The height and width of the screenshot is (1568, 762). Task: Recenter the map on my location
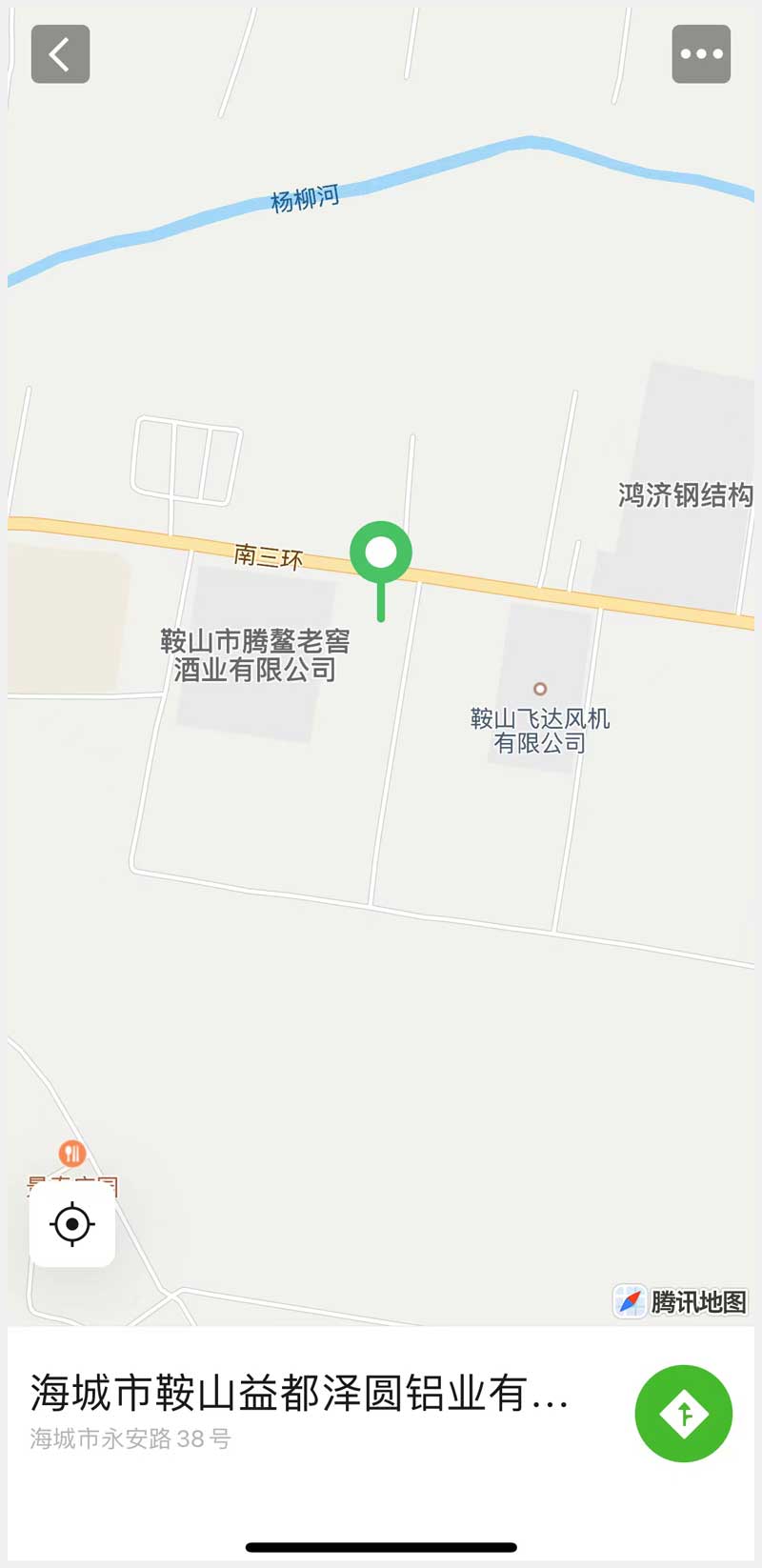point(72,1224)
